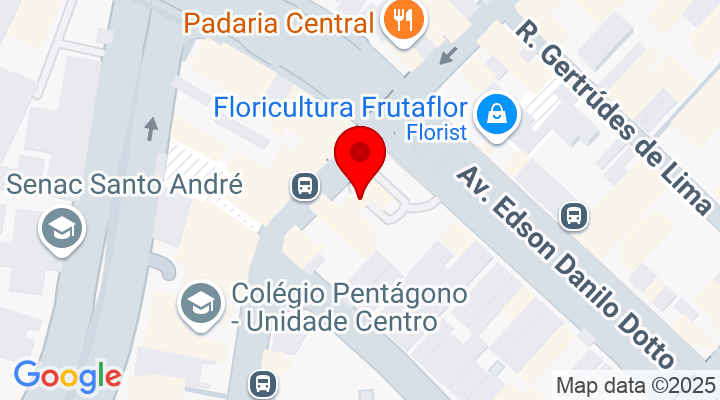Image resolution: width=720 pixels, height=400 pixels.
Task: Tap bus stop beside the red pin
Action: coord(305,185)
